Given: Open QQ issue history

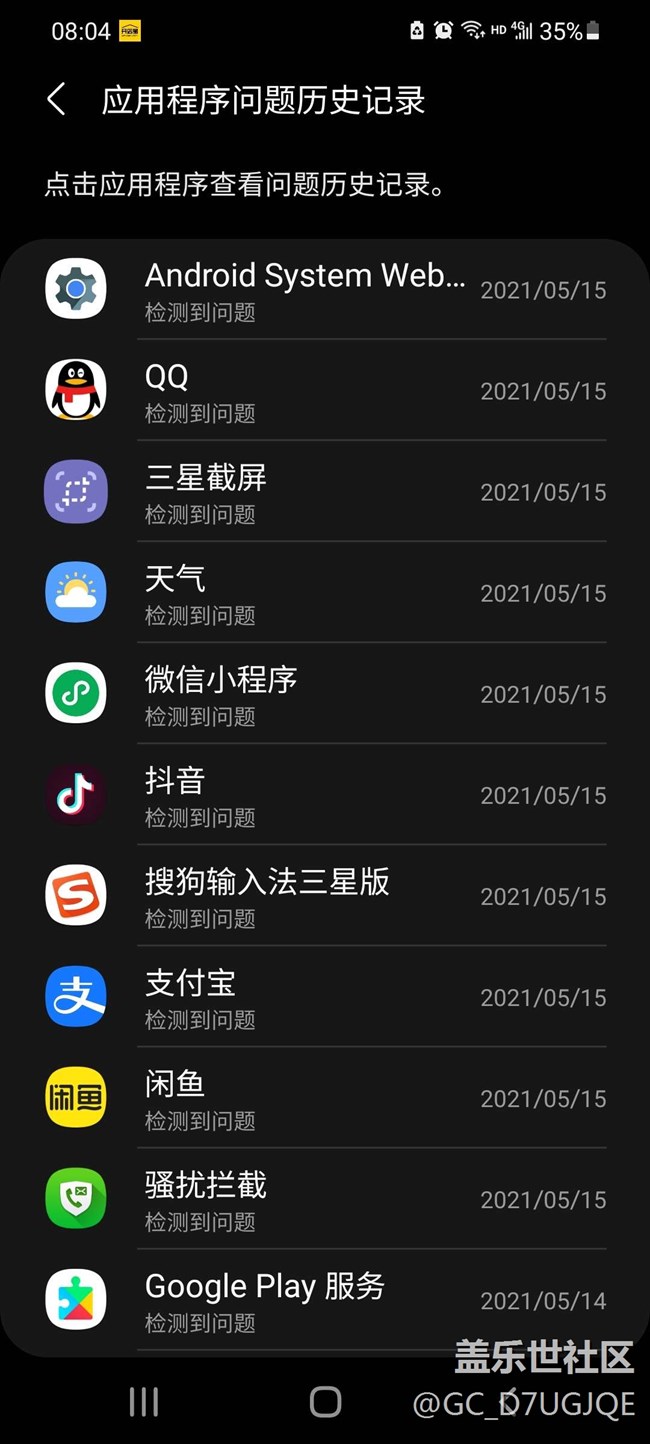Looking at the screenshot, I should [x=325, y=390].
